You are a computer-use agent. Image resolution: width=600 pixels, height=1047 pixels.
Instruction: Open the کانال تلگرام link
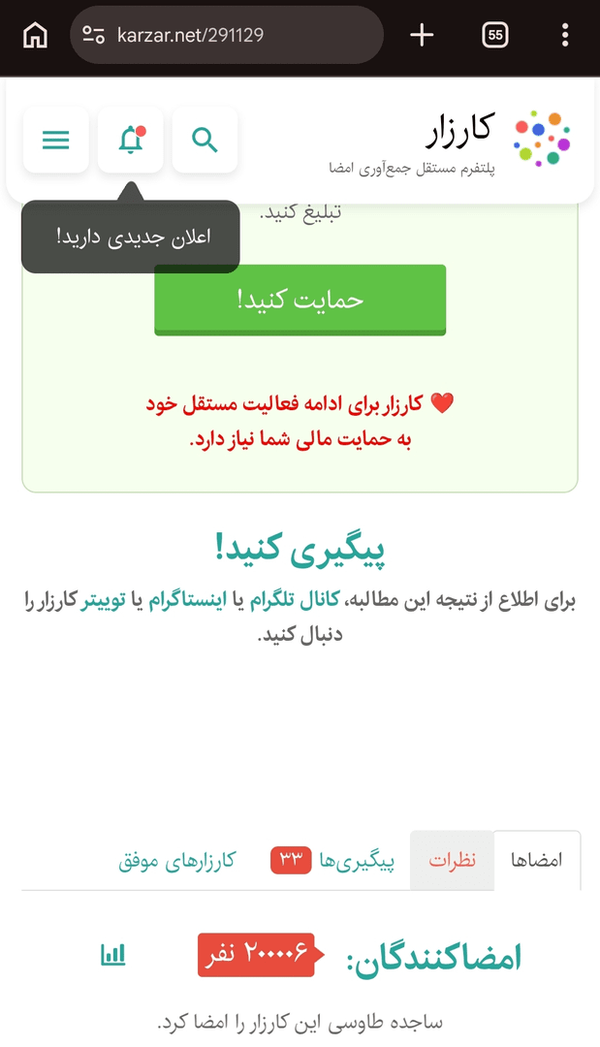coord(294,600)
